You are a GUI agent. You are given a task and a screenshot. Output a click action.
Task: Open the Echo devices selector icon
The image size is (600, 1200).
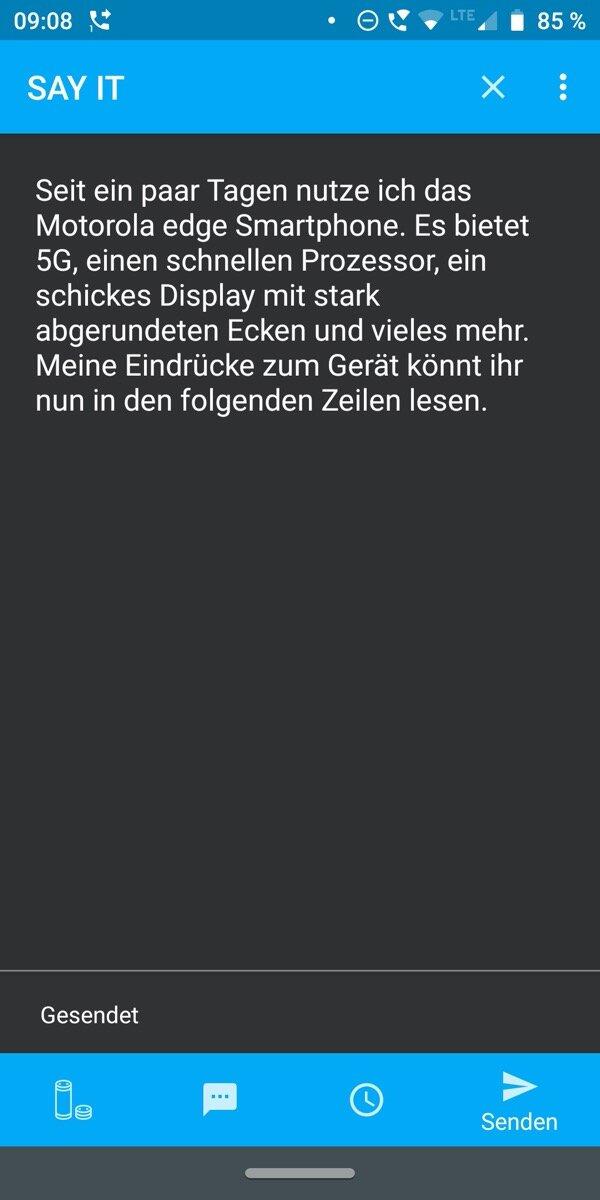[71, 1099]
